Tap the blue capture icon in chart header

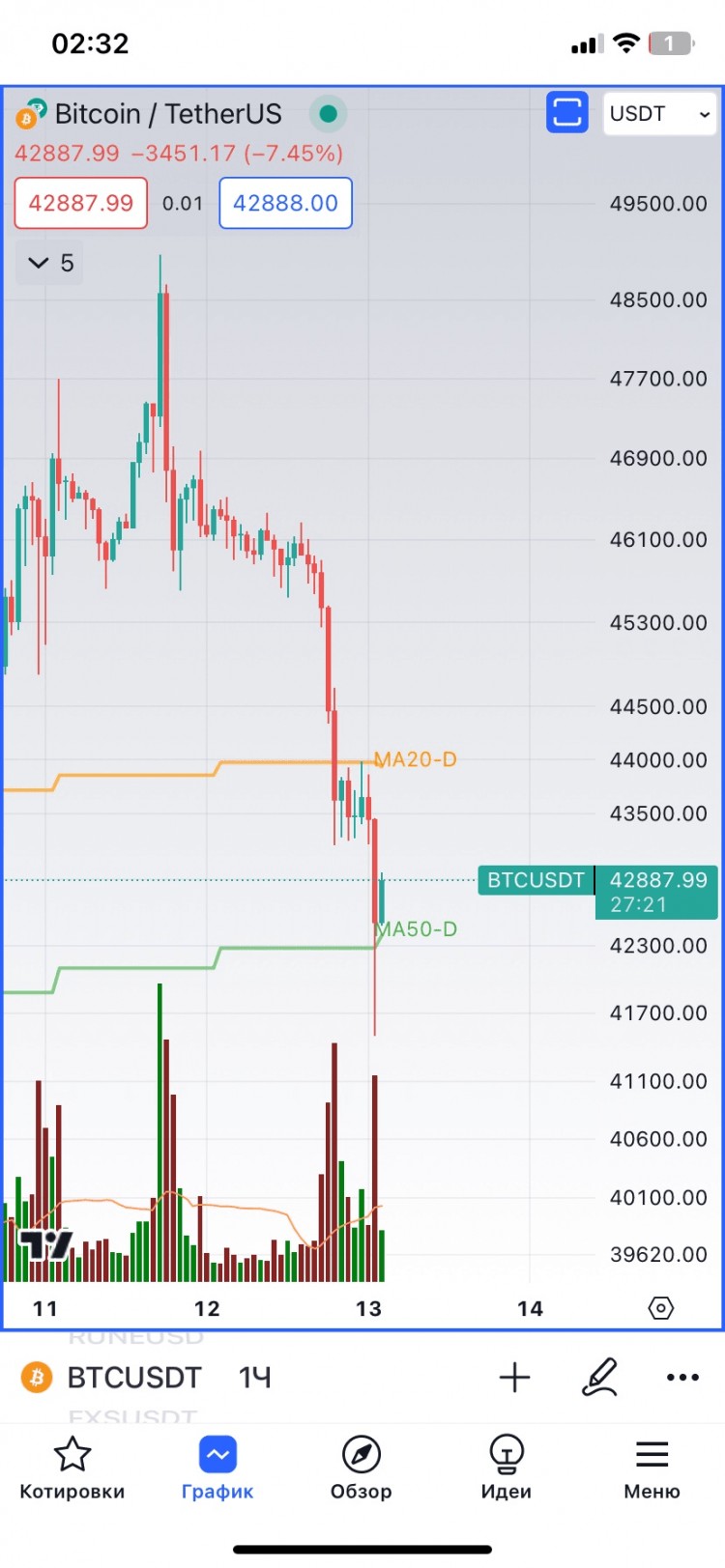(567, 113)
